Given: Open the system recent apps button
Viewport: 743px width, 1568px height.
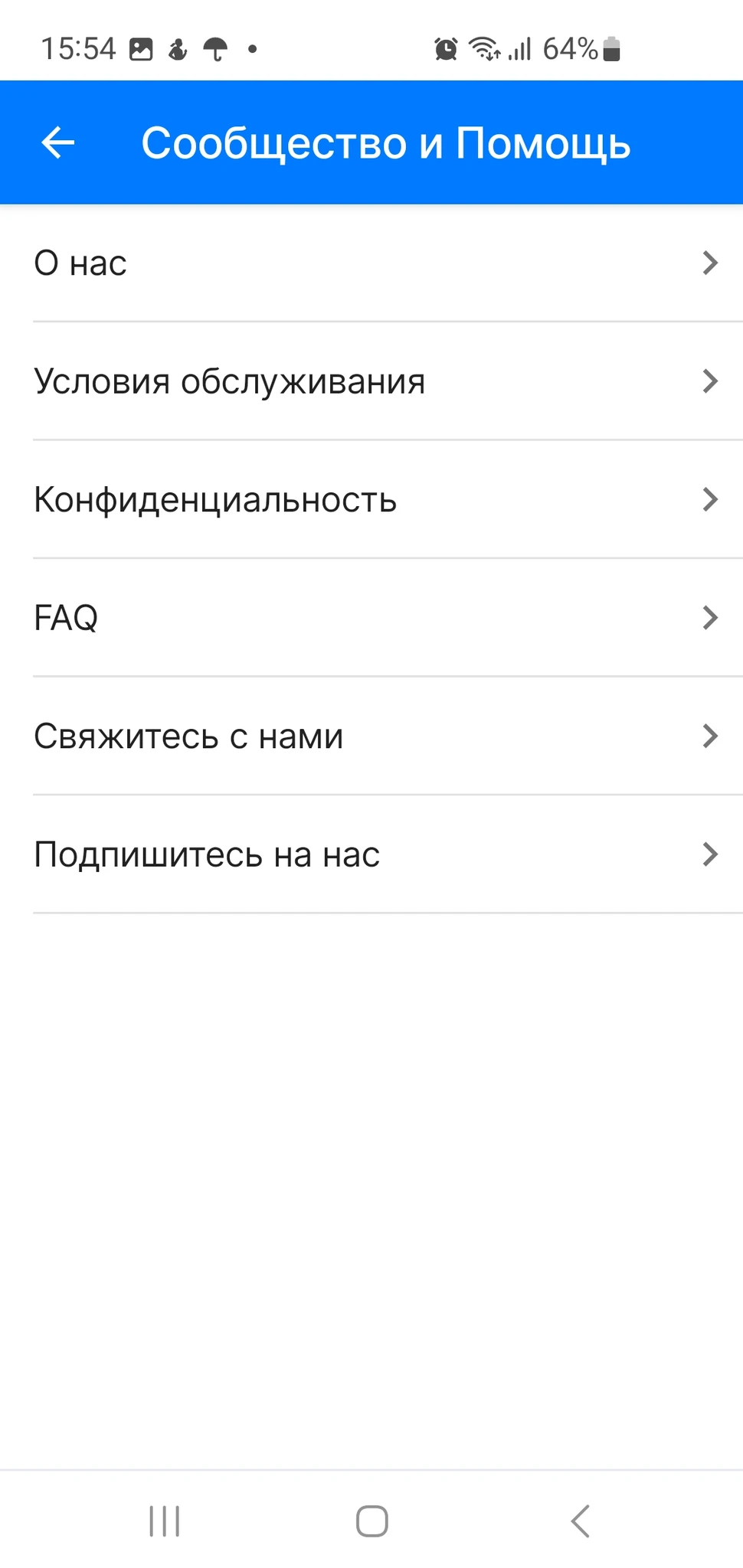Looking at the screenshot, I should click(x=164, y=1521).
